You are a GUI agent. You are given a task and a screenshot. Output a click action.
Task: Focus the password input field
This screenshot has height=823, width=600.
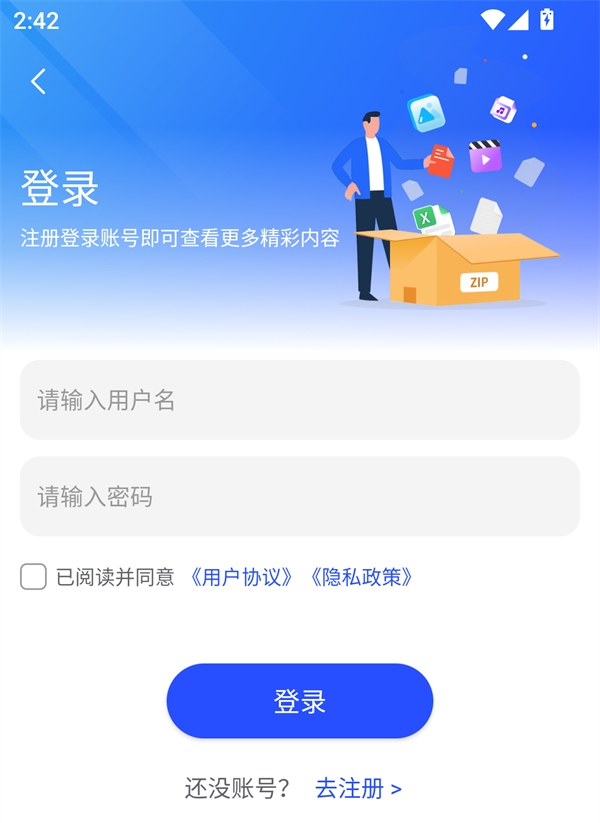300,496
